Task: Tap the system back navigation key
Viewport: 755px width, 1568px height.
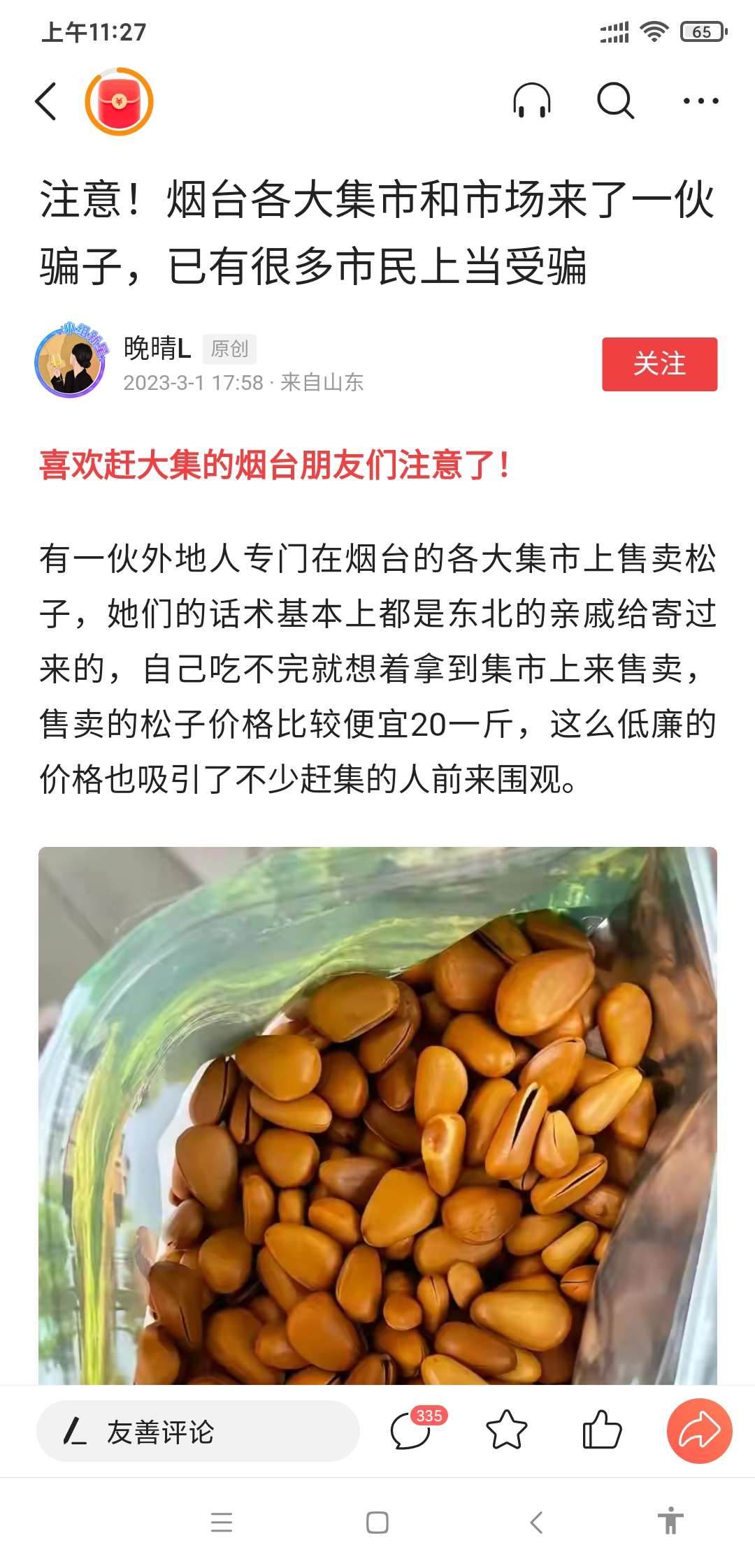Action: pos(536,1522)
